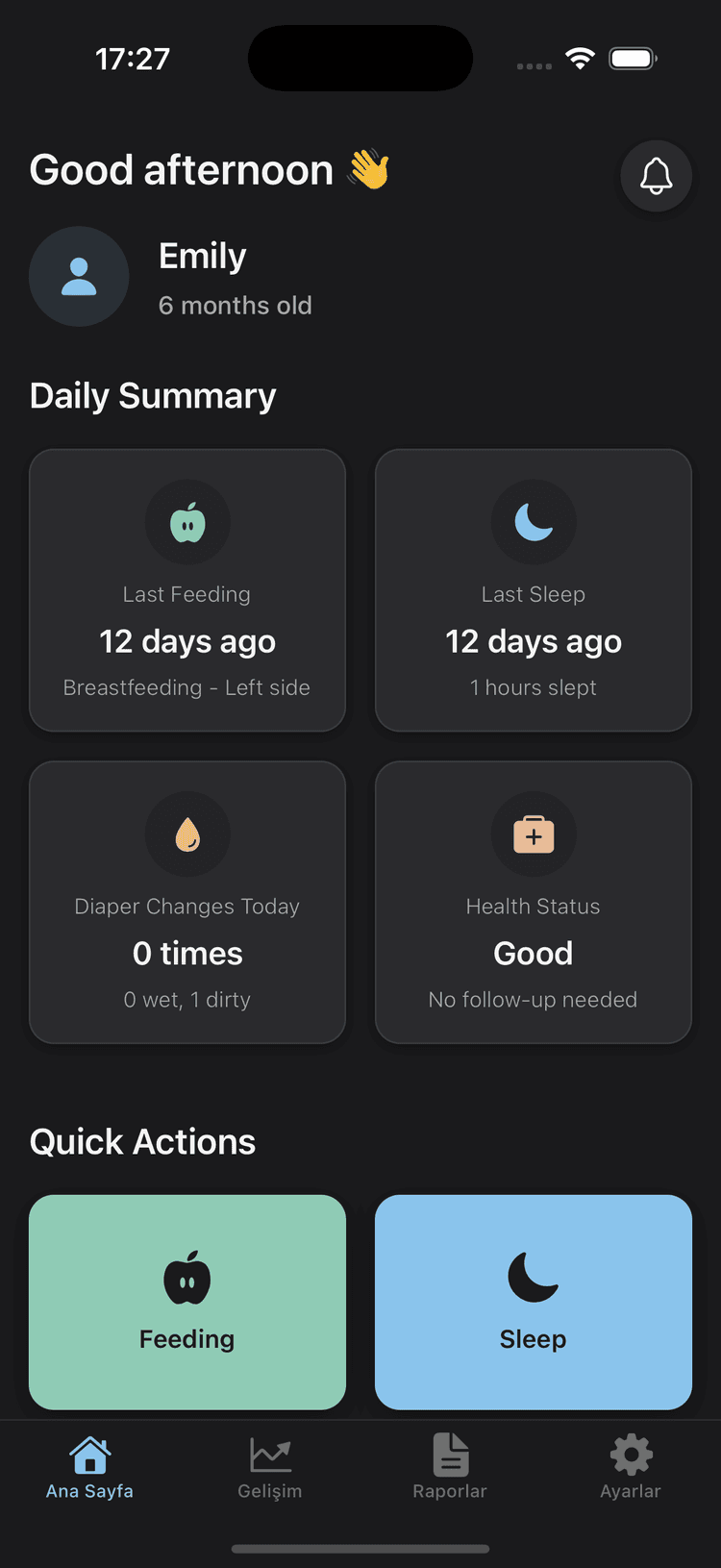Tap the medical kit icon on Health Status
This screenshot has width=721, height=1568.
tap(534, 834)
